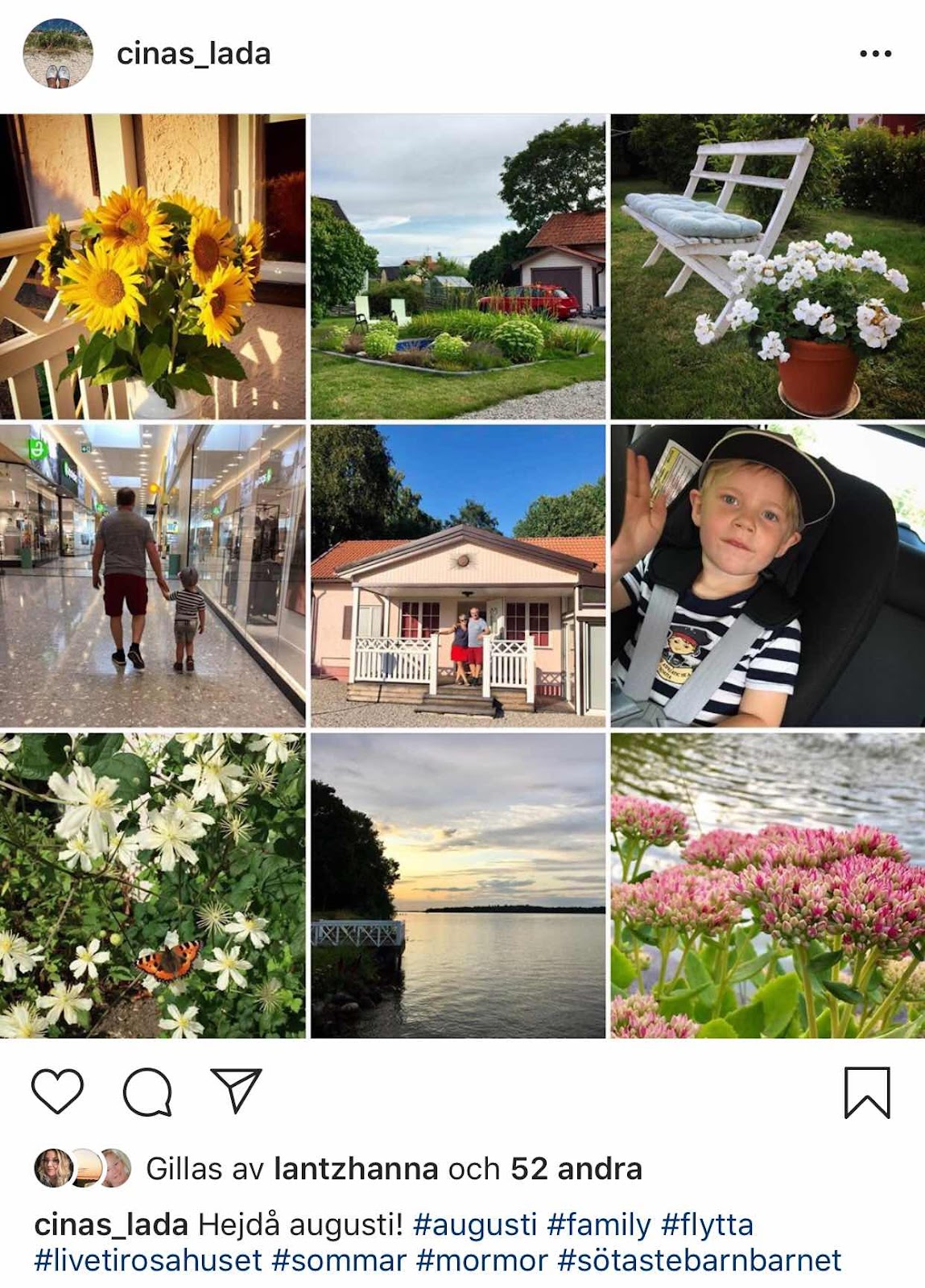This screenshot has height=1288, width=925.
Task: Open the post's three-dot overflow menu
Action: (875, 54)
